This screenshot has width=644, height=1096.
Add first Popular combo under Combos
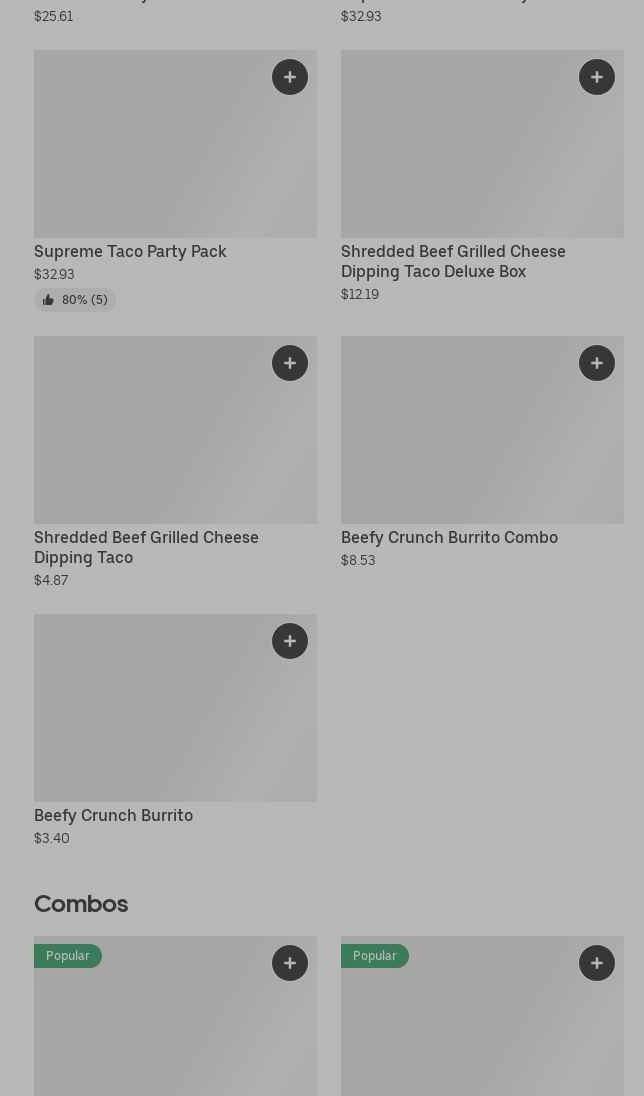click(x=290, y=963)
